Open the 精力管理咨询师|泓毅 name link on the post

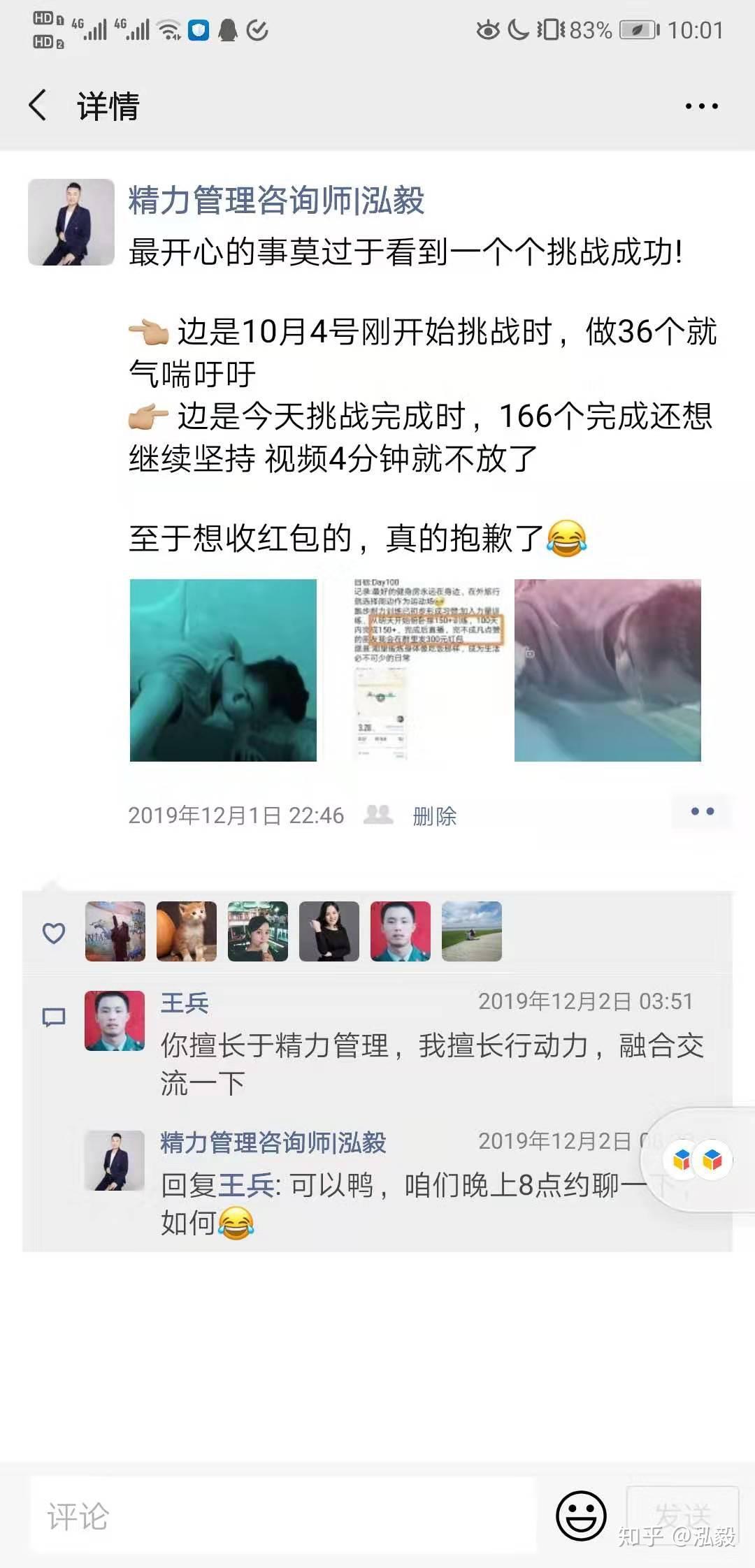pyautogui.click(x=276, y=201)
